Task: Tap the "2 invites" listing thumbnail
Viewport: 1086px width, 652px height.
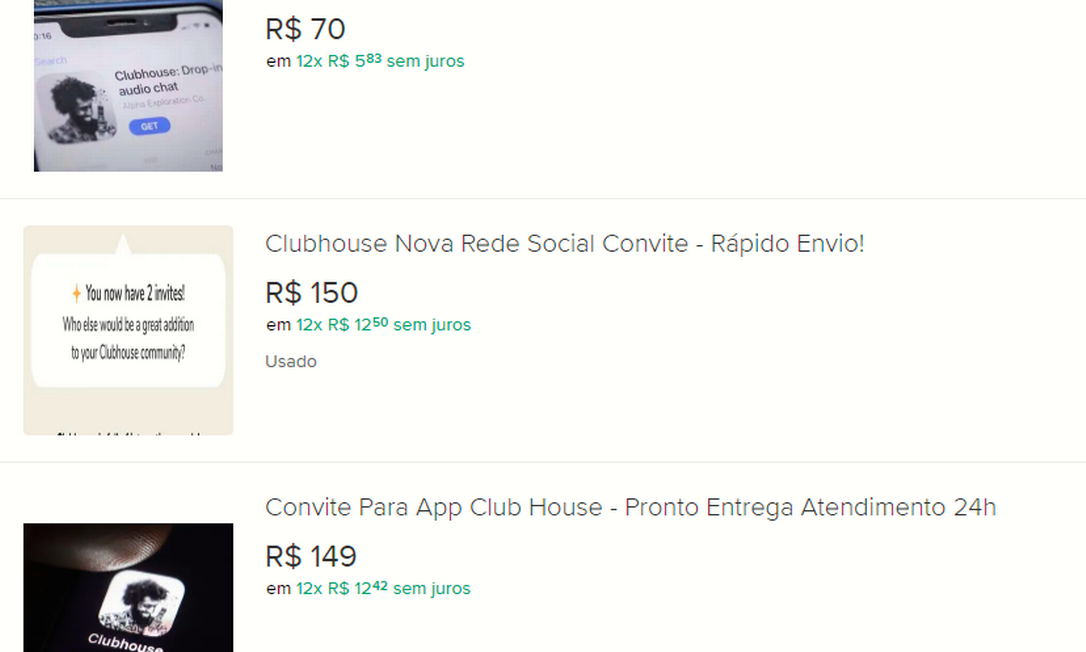Action: (128, 330)
